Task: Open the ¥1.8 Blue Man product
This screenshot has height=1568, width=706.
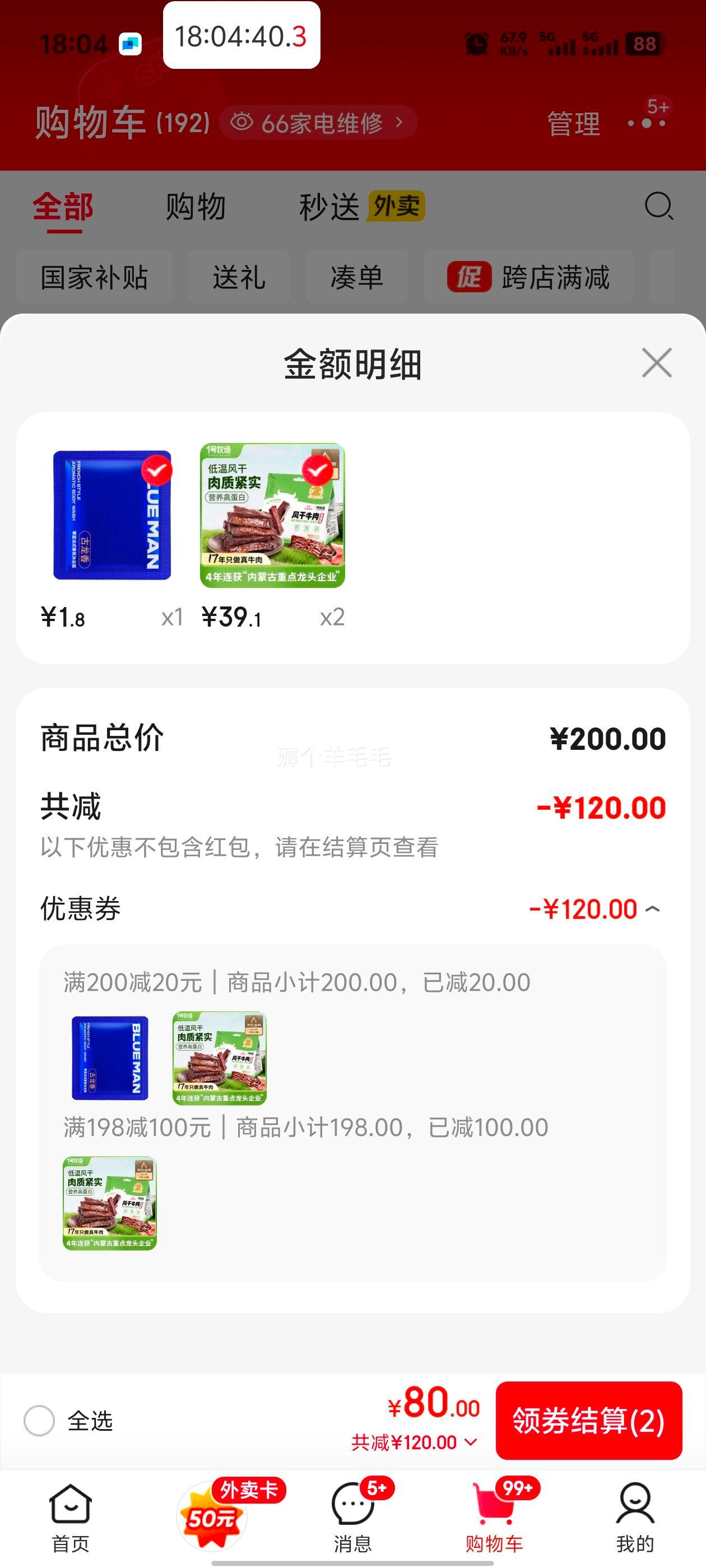Action: (x=112, y=515)
